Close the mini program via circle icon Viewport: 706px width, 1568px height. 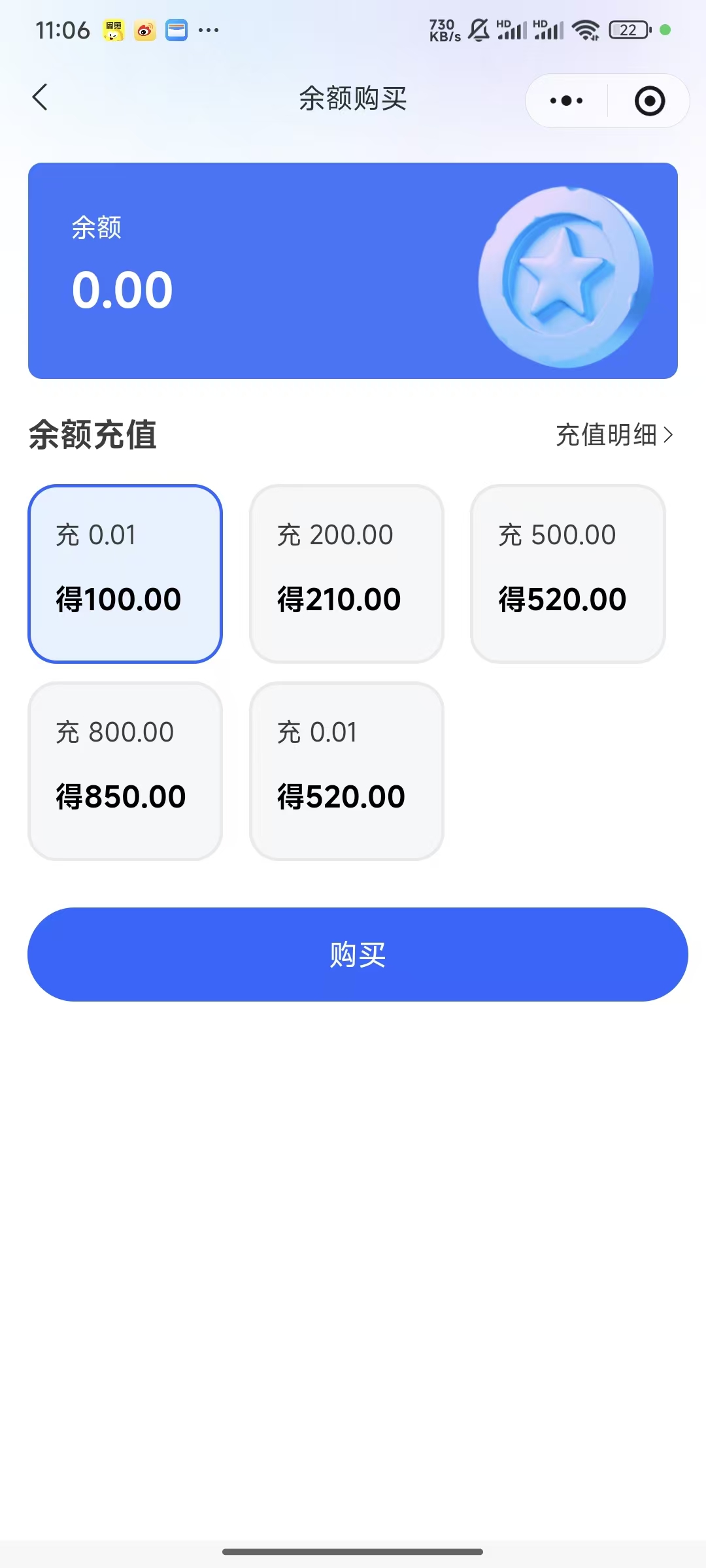tap(649, 101)
